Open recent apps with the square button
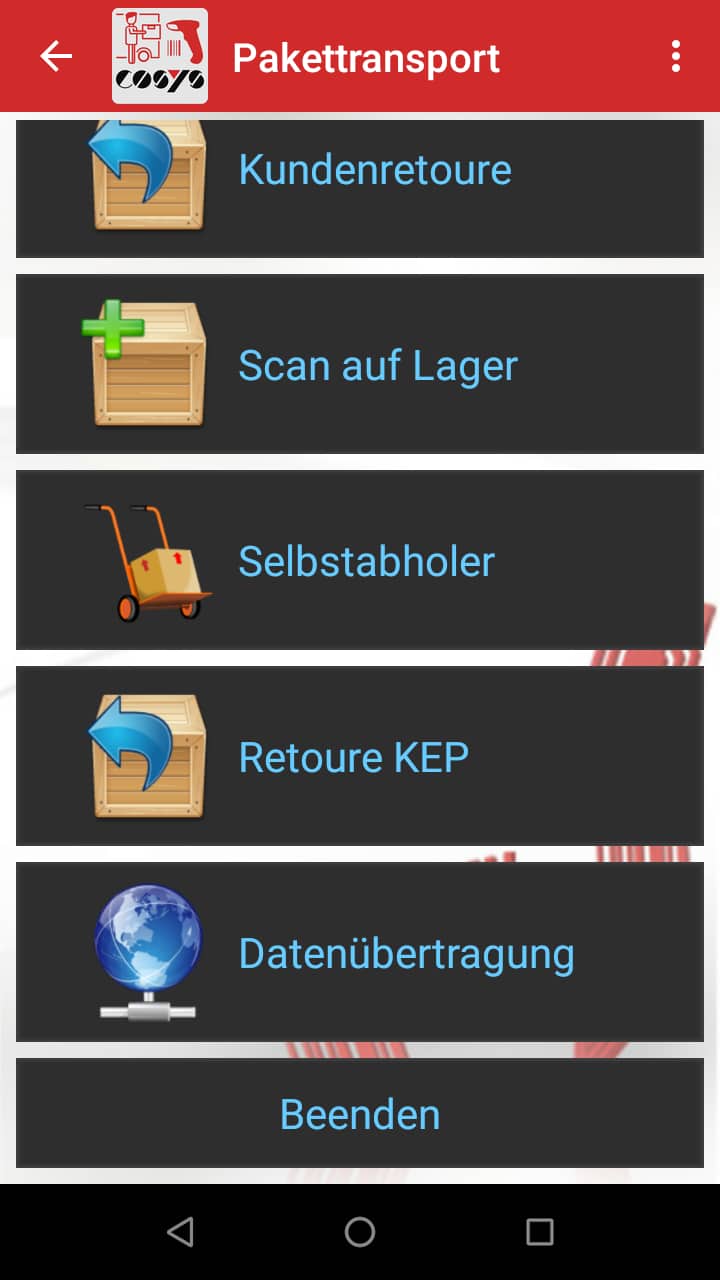This screenshot has height=1280, width=720. pyautogui.click(x=540, y=1232)
